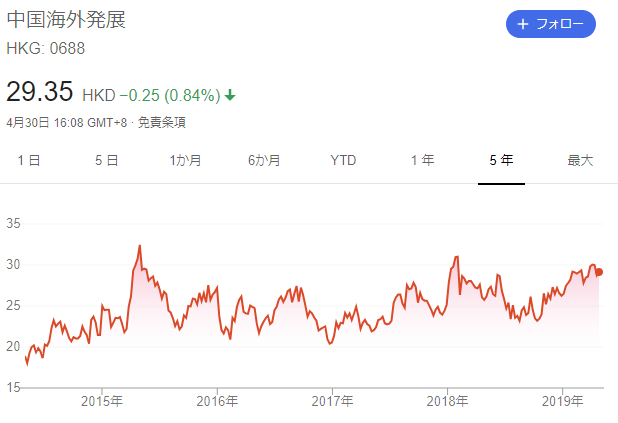Switch to the 1日 range tab
Screen dimensions: 618x423
[29, 160]
